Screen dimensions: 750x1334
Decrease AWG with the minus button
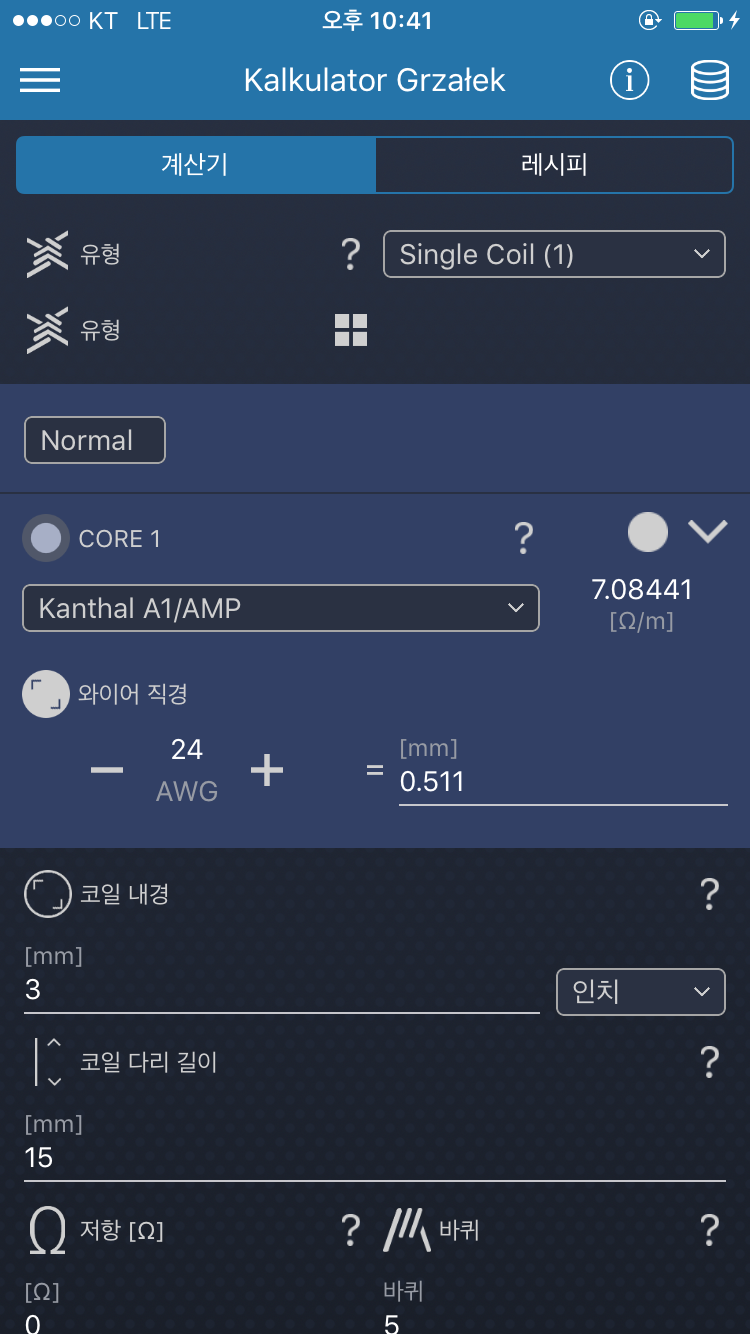[107, 771]
